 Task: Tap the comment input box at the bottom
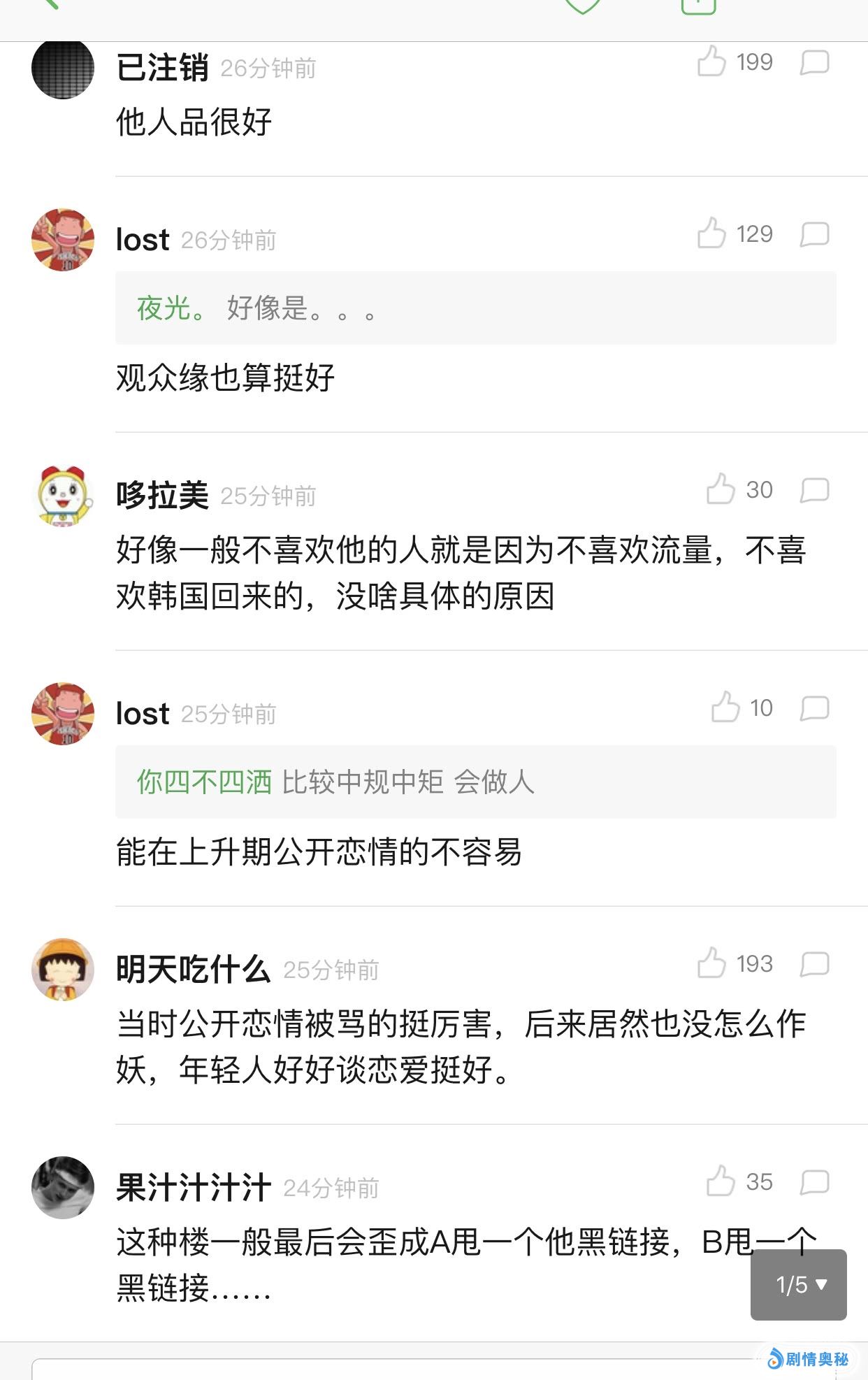[391, 1369]
